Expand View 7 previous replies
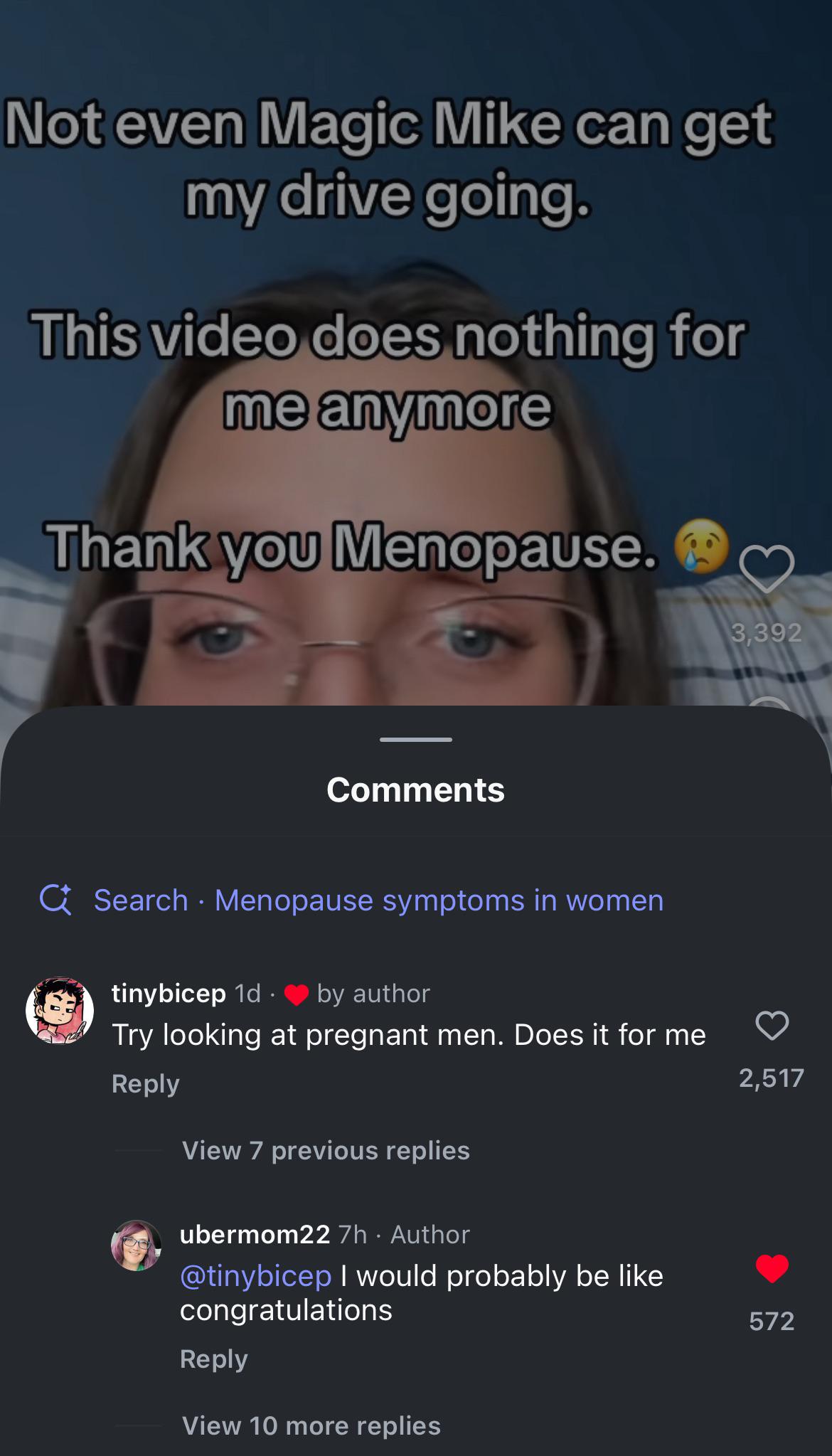 click(326, 1150)
